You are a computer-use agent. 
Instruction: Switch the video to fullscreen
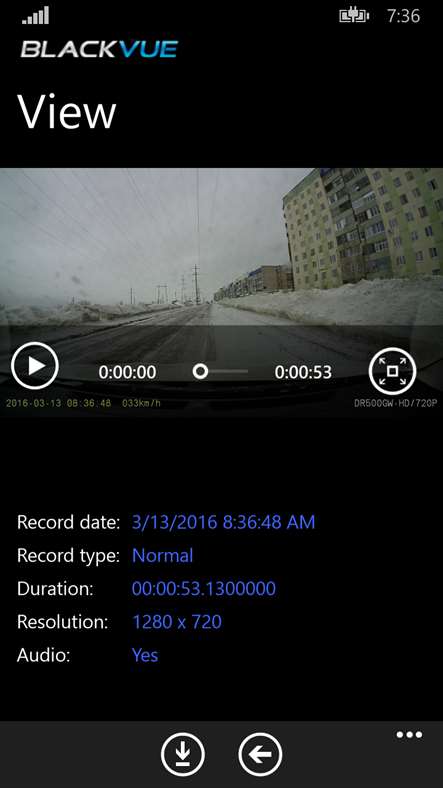tap(392, 371)
